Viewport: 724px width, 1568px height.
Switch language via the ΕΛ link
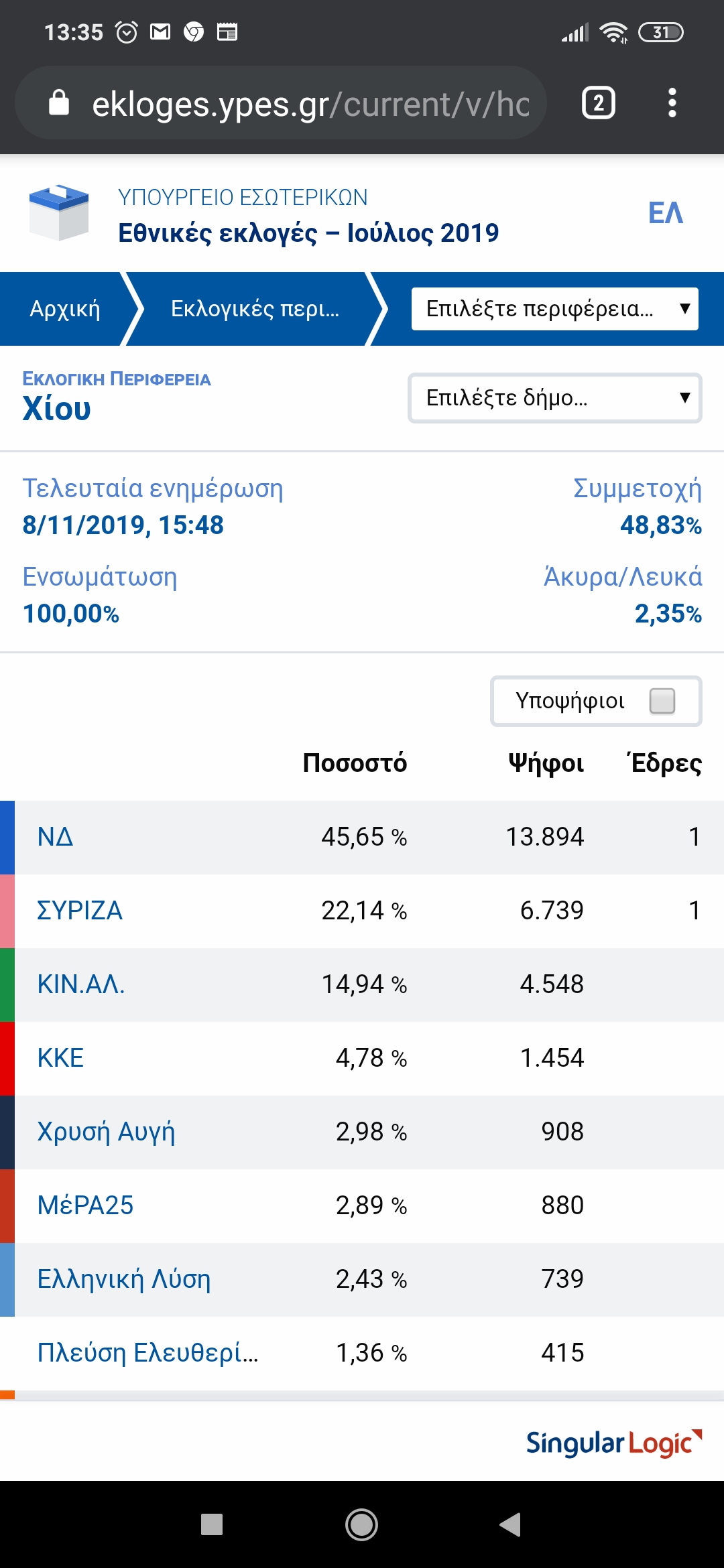665,213
